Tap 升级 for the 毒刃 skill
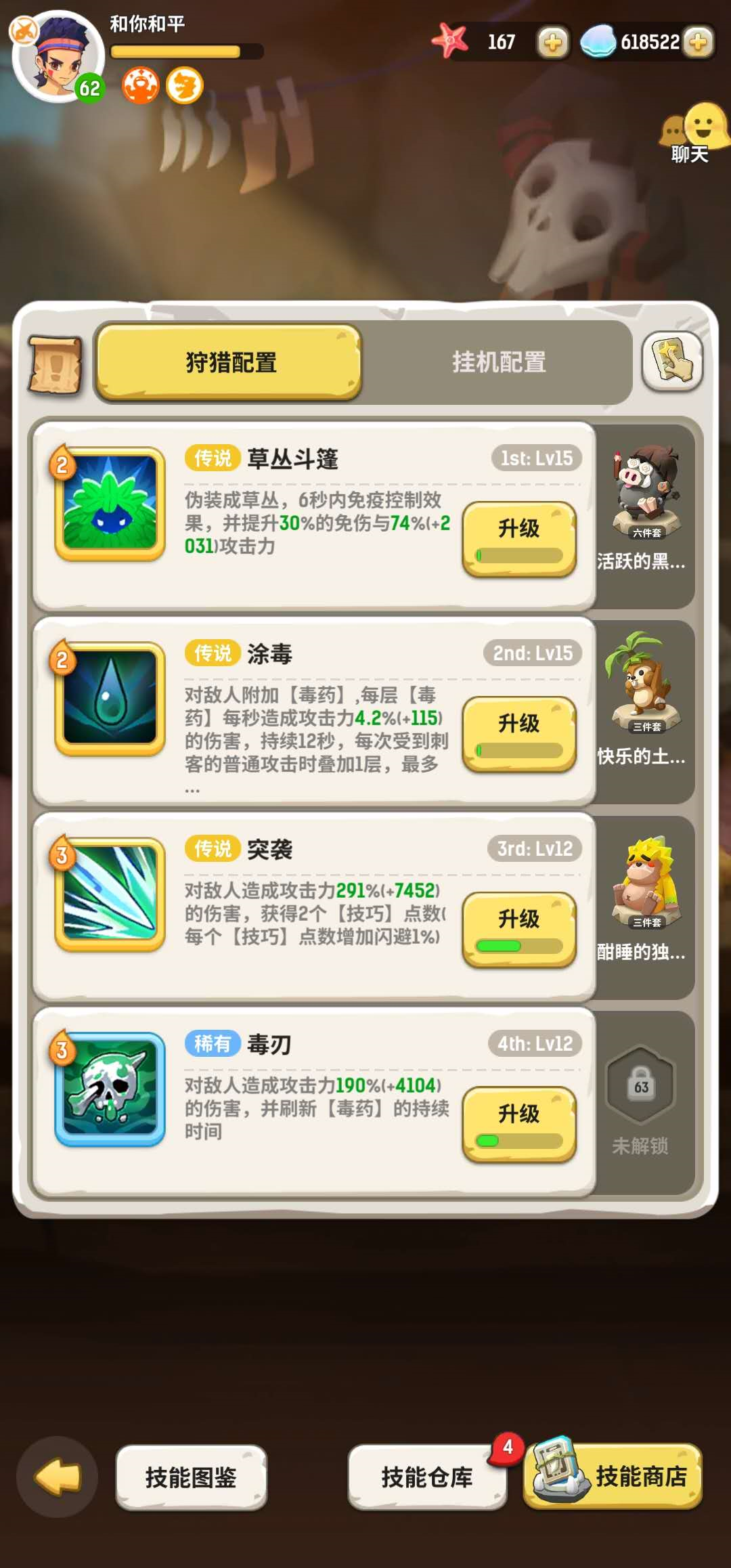 click(x=518, y=1124)
